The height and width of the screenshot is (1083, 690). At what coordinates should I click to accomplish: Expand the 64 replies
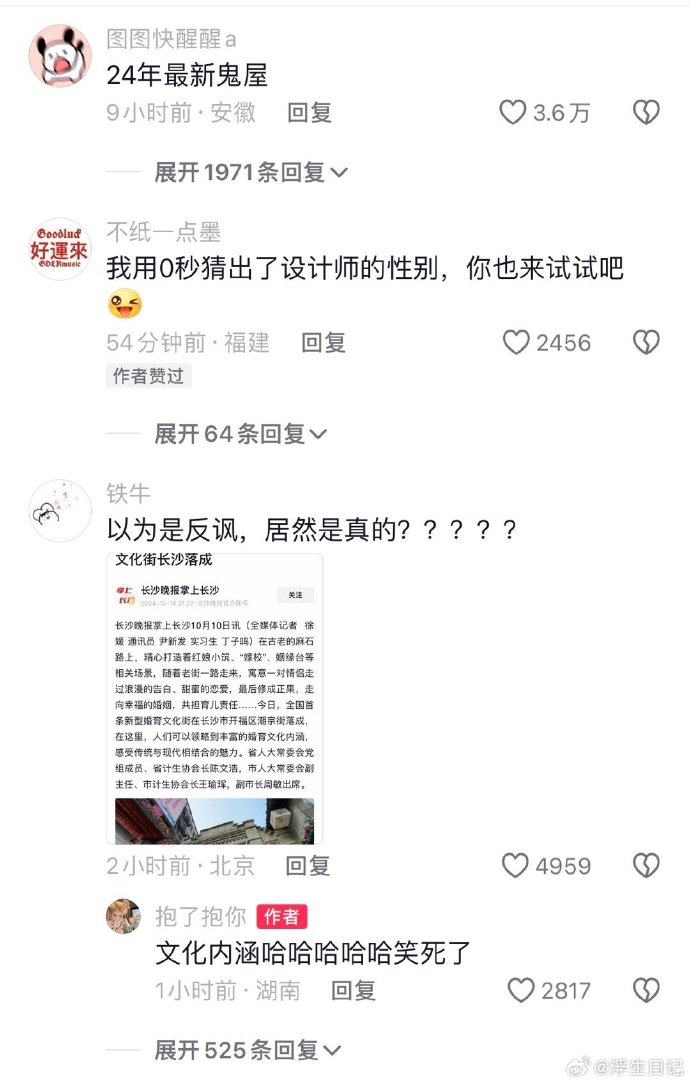tap(240, 434)
